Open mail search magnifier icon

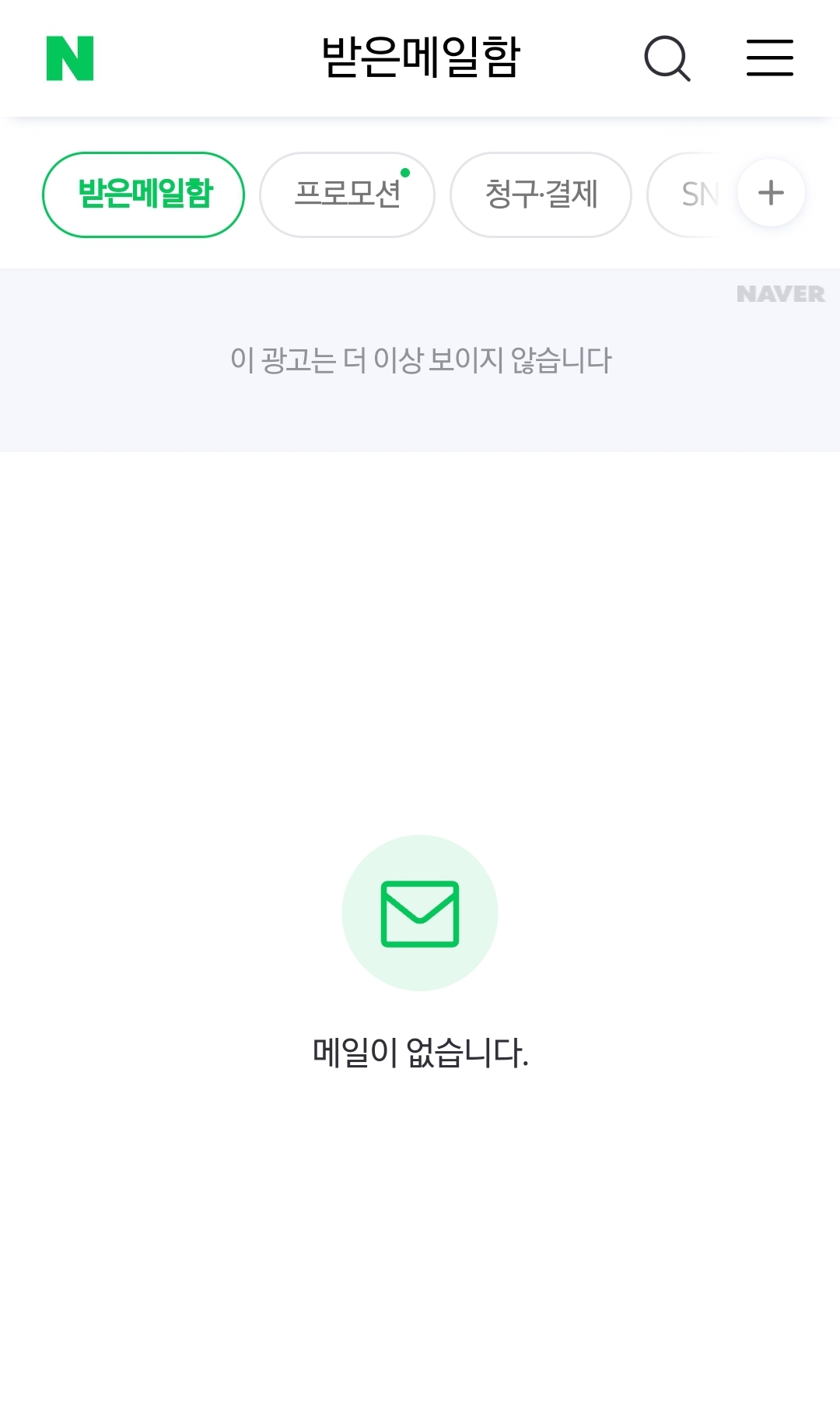coord(667,58)
